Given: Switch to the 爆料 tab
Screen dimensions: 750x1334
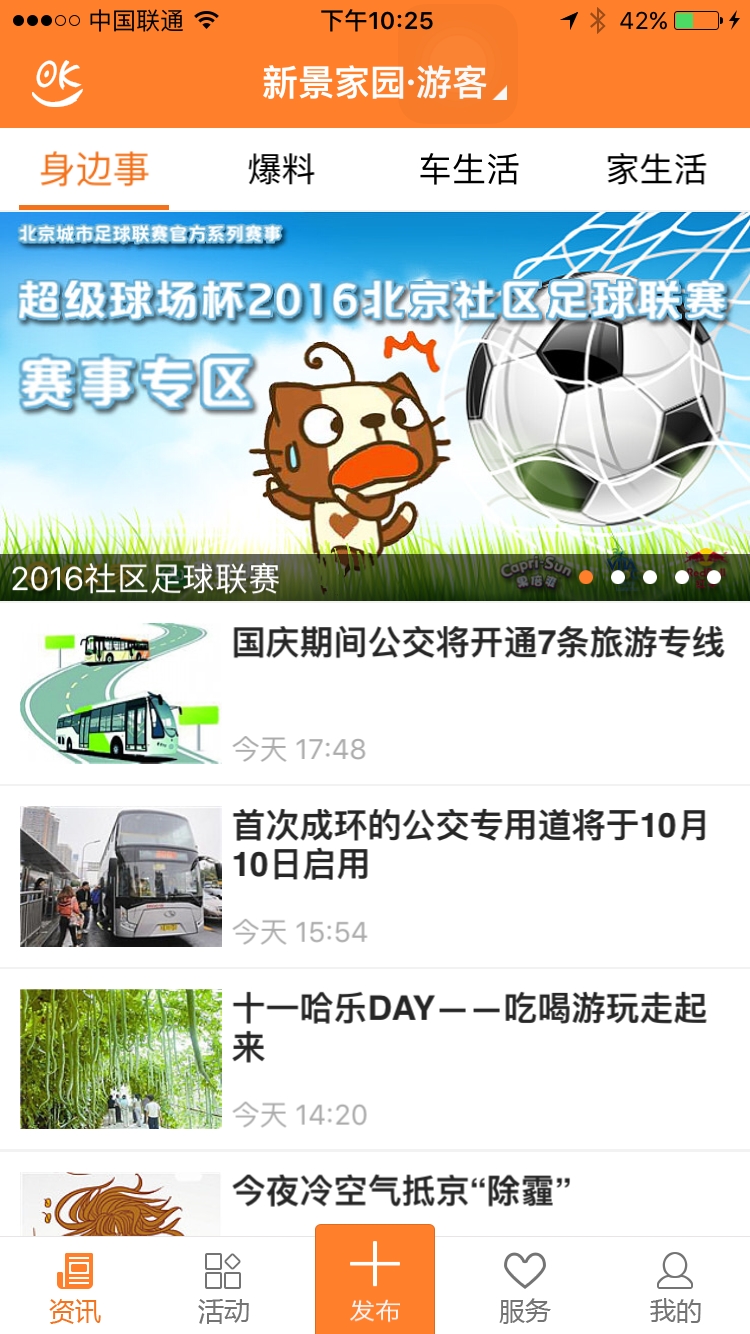Looking at the screenshot, I should click(281, 170).
